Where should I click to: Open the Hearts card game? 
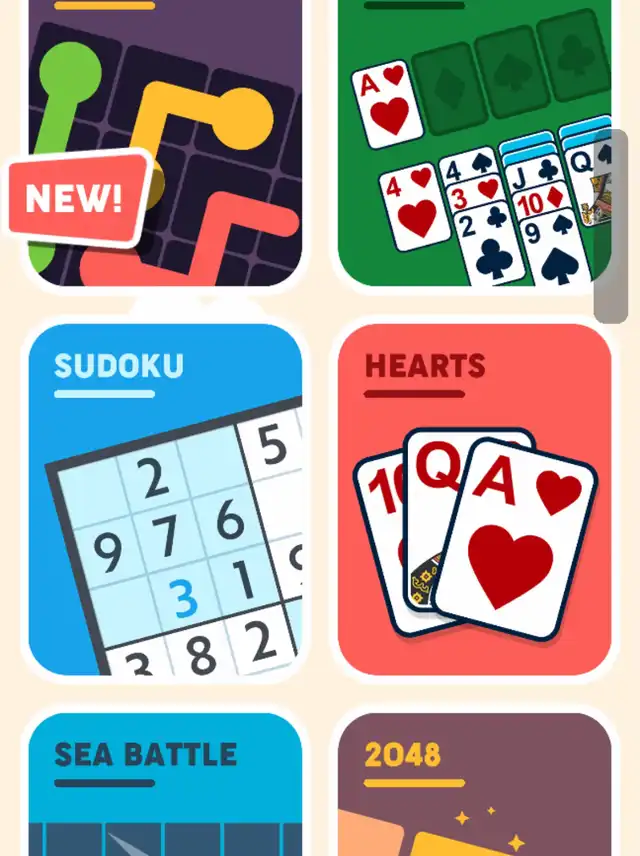(474, 498)
